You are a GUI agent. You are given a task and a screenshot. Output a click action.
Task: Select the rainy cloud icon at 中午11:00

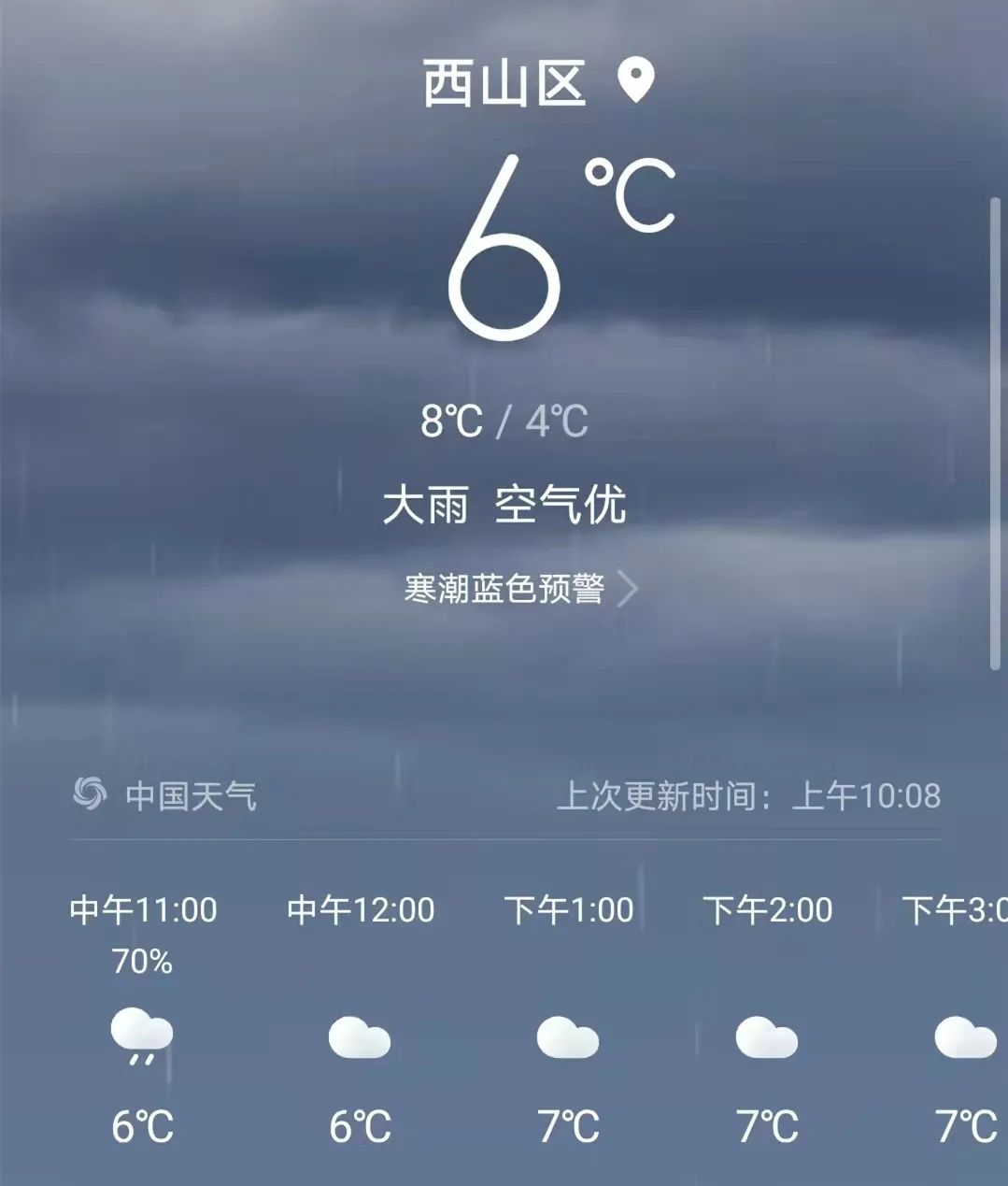140,1037
